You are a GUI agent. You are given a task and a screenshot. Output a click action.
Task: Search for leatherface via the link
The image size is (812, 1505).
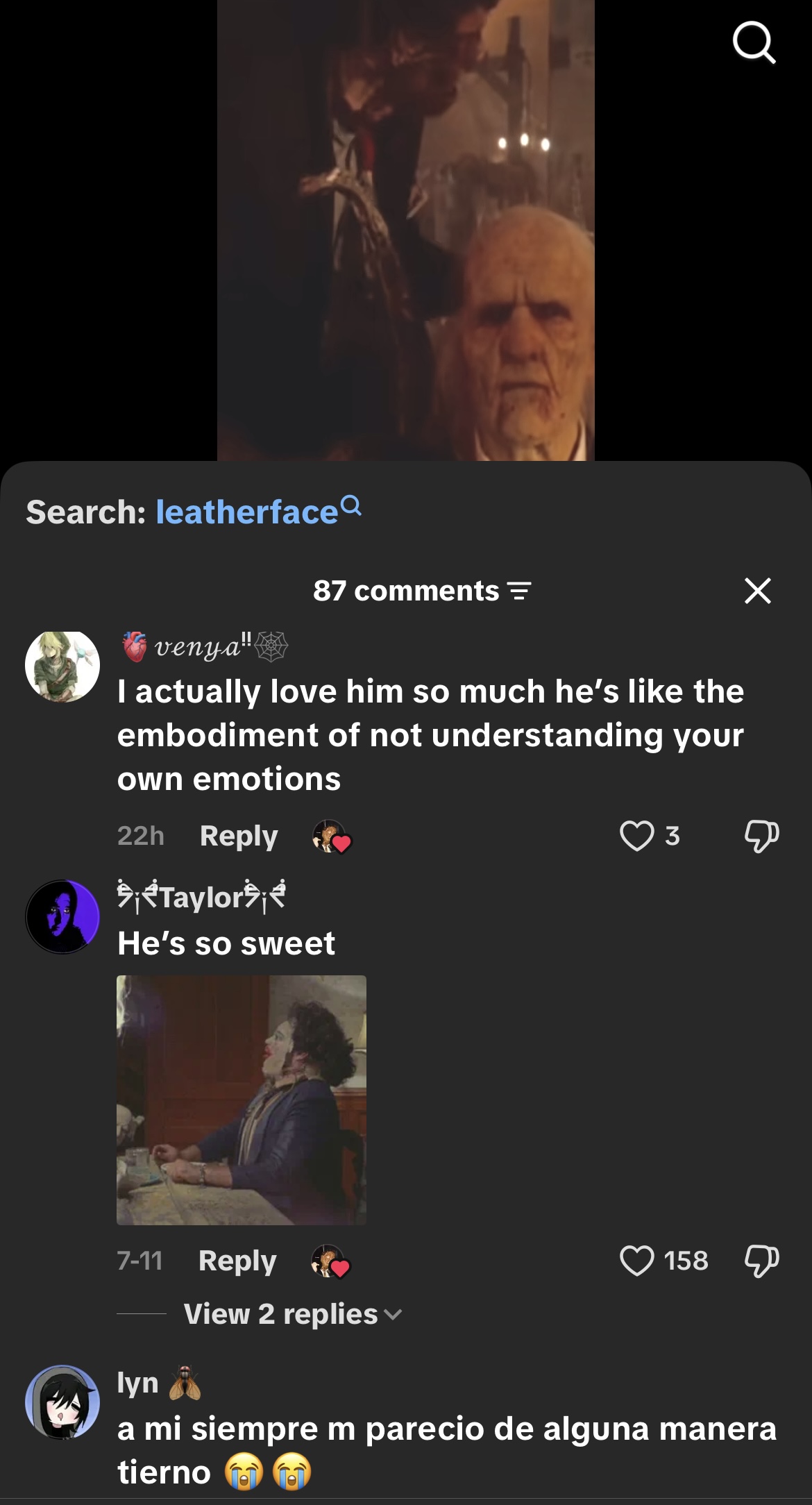258,512
